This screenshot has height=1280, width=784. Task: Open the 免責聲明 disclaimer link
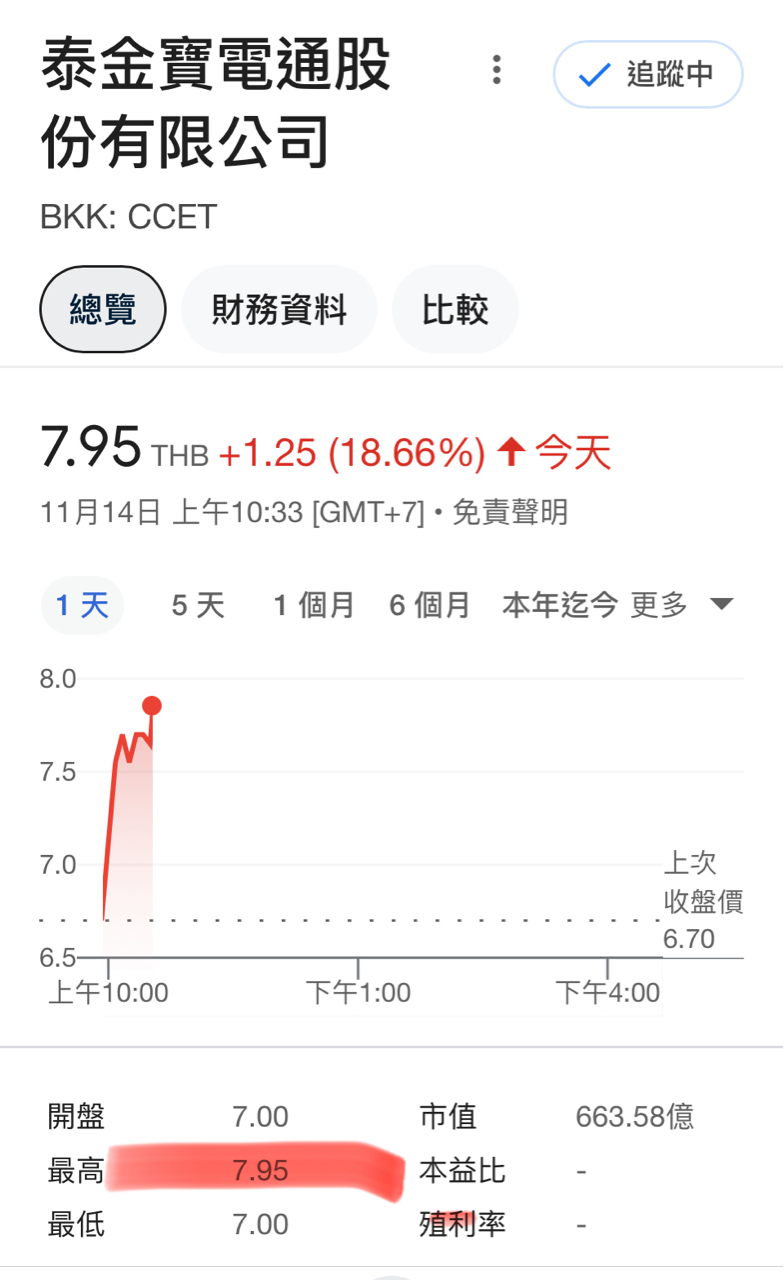[x=510, y=513]
